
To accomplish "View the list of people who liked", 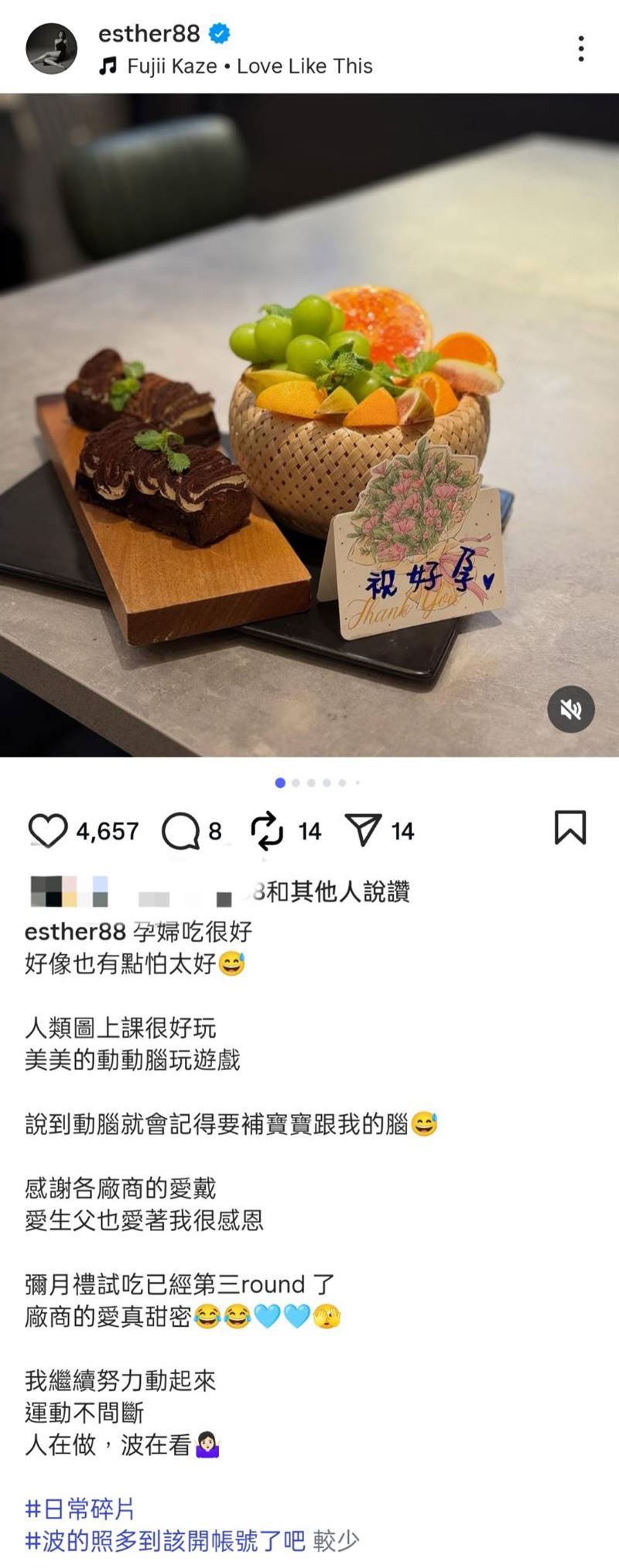I will [331, 892].
